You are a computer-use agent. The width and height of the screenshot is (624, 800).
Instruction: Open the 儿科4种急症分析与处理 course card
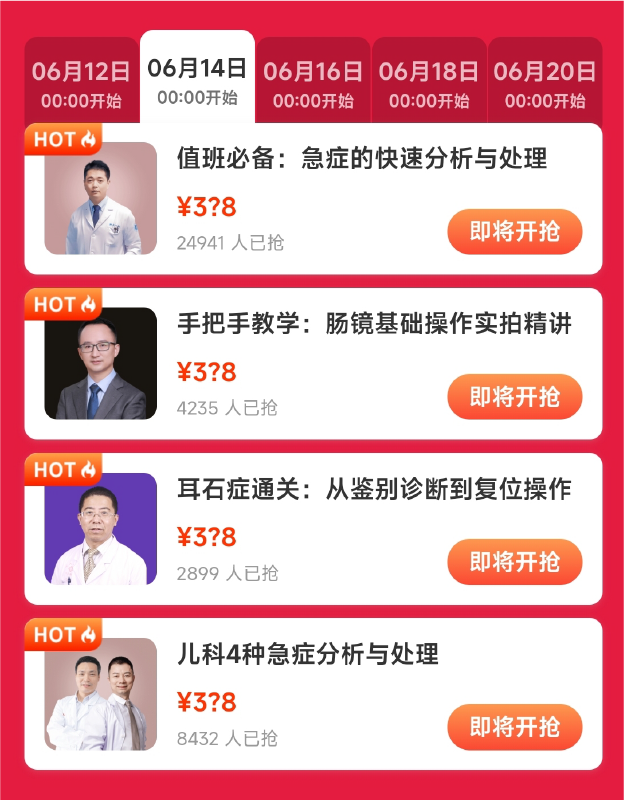tap(308, 654)
